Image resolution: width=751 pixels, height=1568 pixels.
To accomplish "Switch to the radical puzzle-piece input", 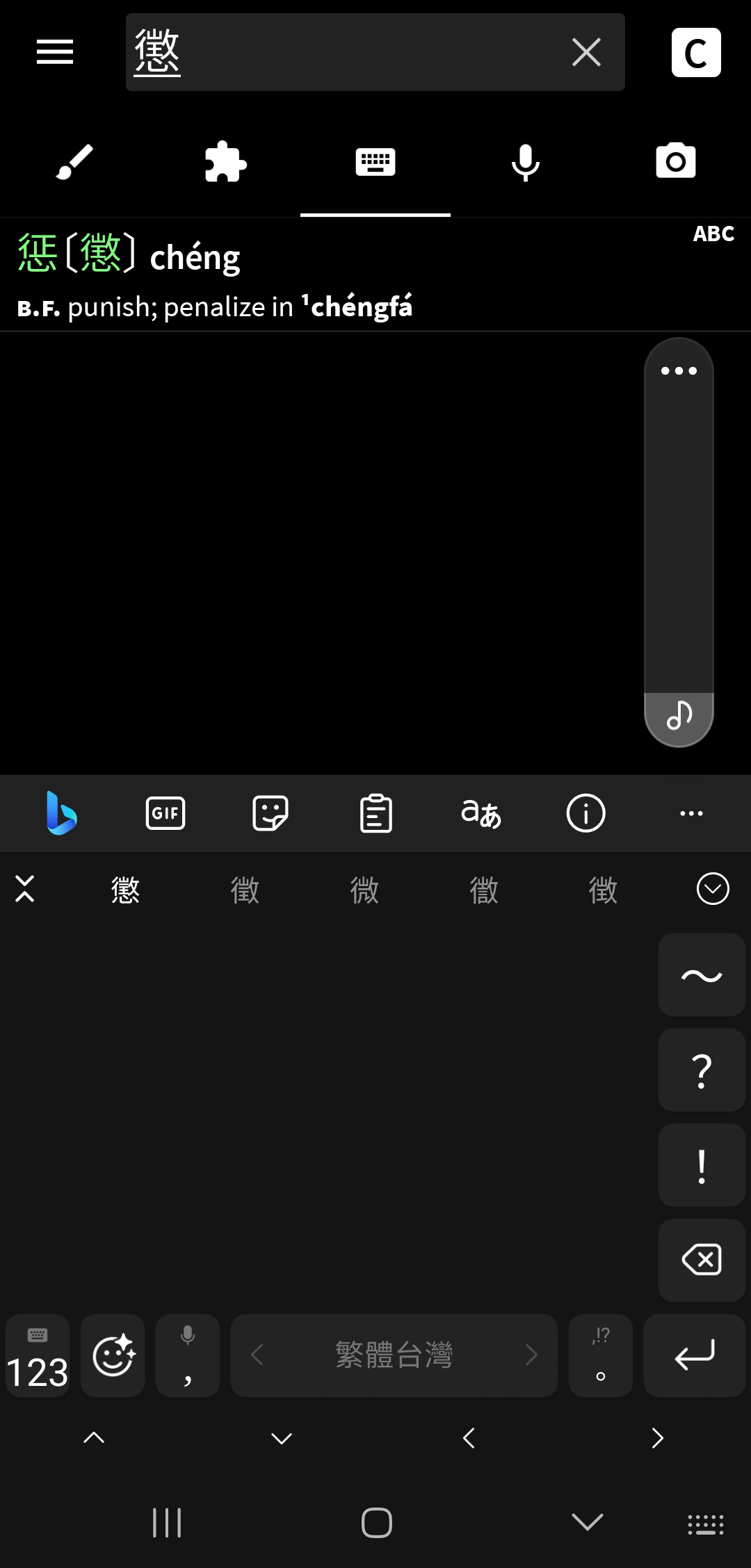I will (x=225, y=163).
